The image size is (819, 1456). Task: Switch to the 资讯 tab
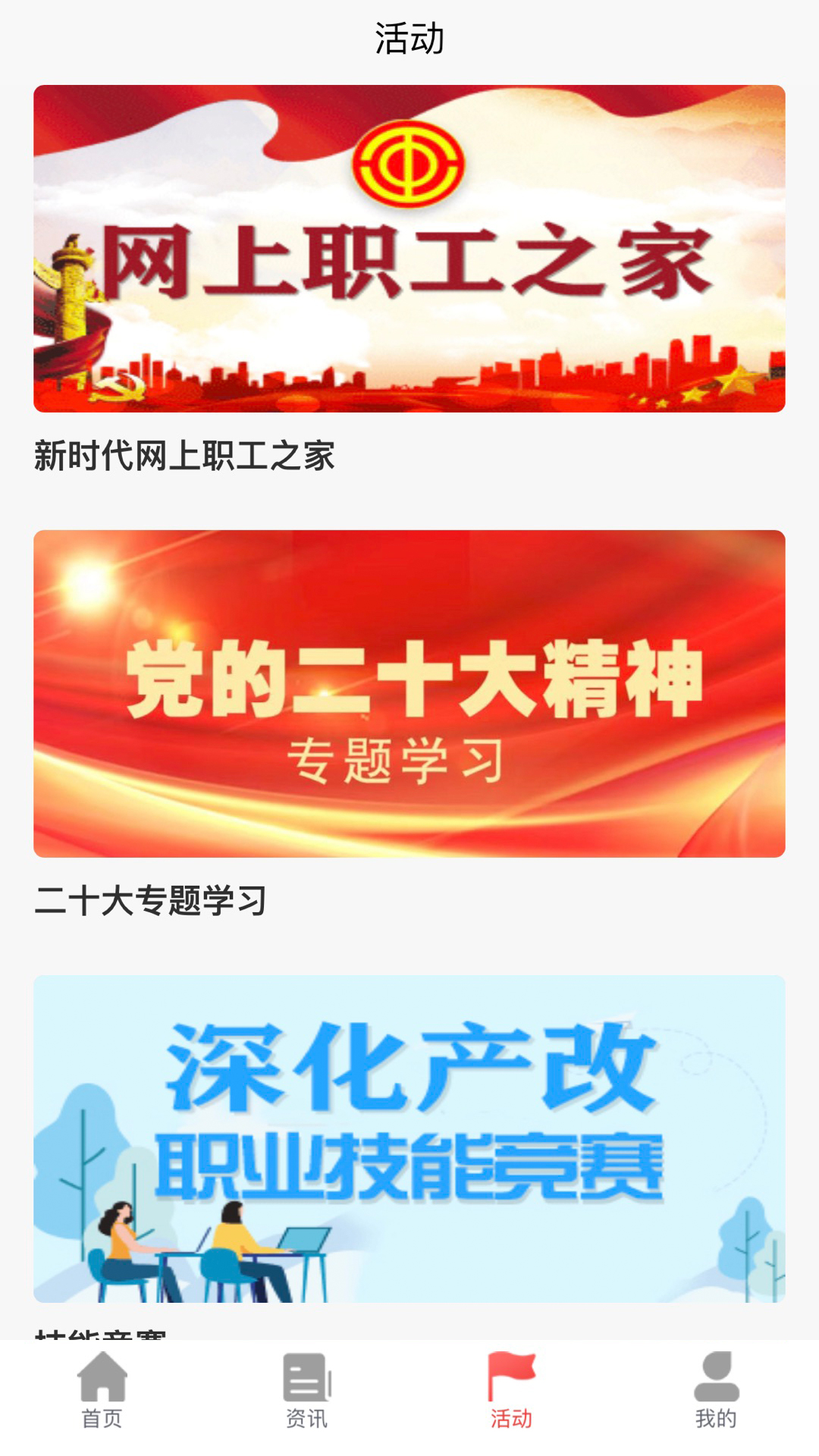[307, 1391]
